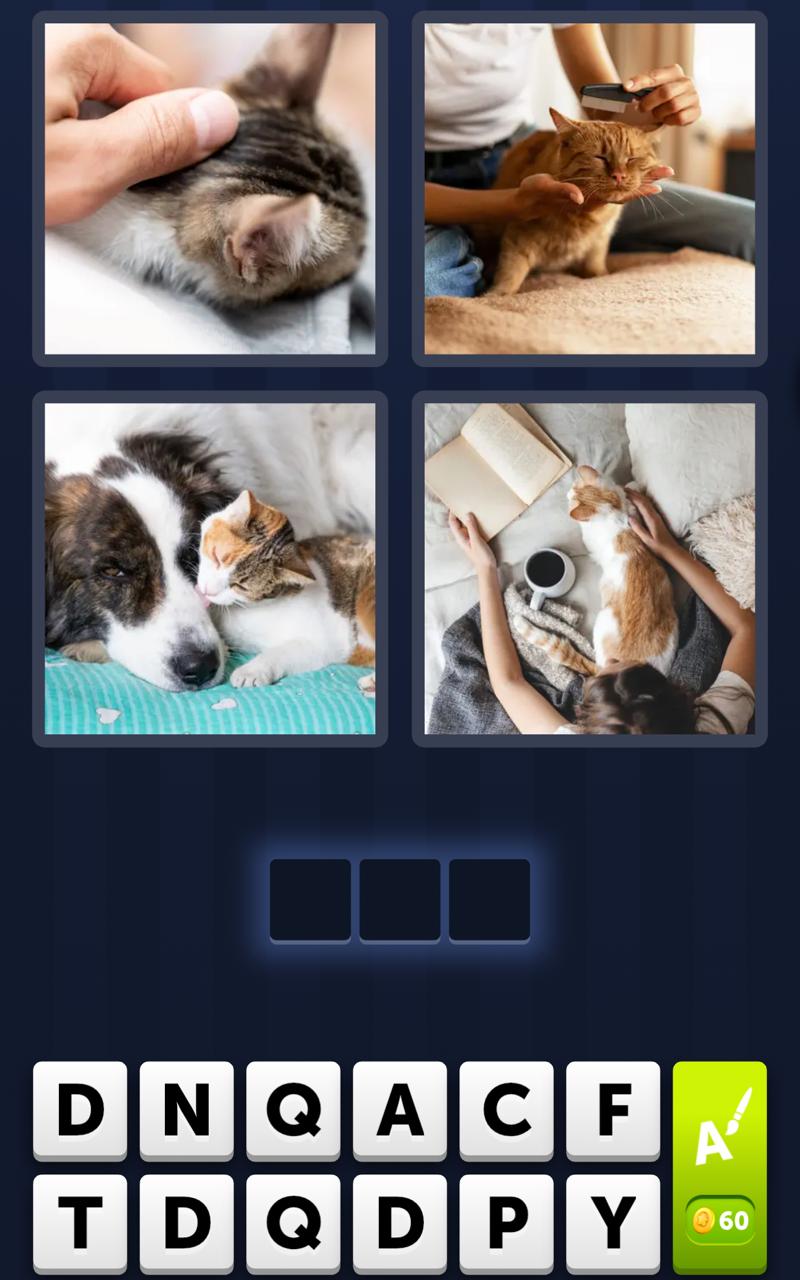This screenshot has height=1280, width=800.
Task: View the orange cat being brushed photo
Action: pyautogui.click(x=589, y=186)
